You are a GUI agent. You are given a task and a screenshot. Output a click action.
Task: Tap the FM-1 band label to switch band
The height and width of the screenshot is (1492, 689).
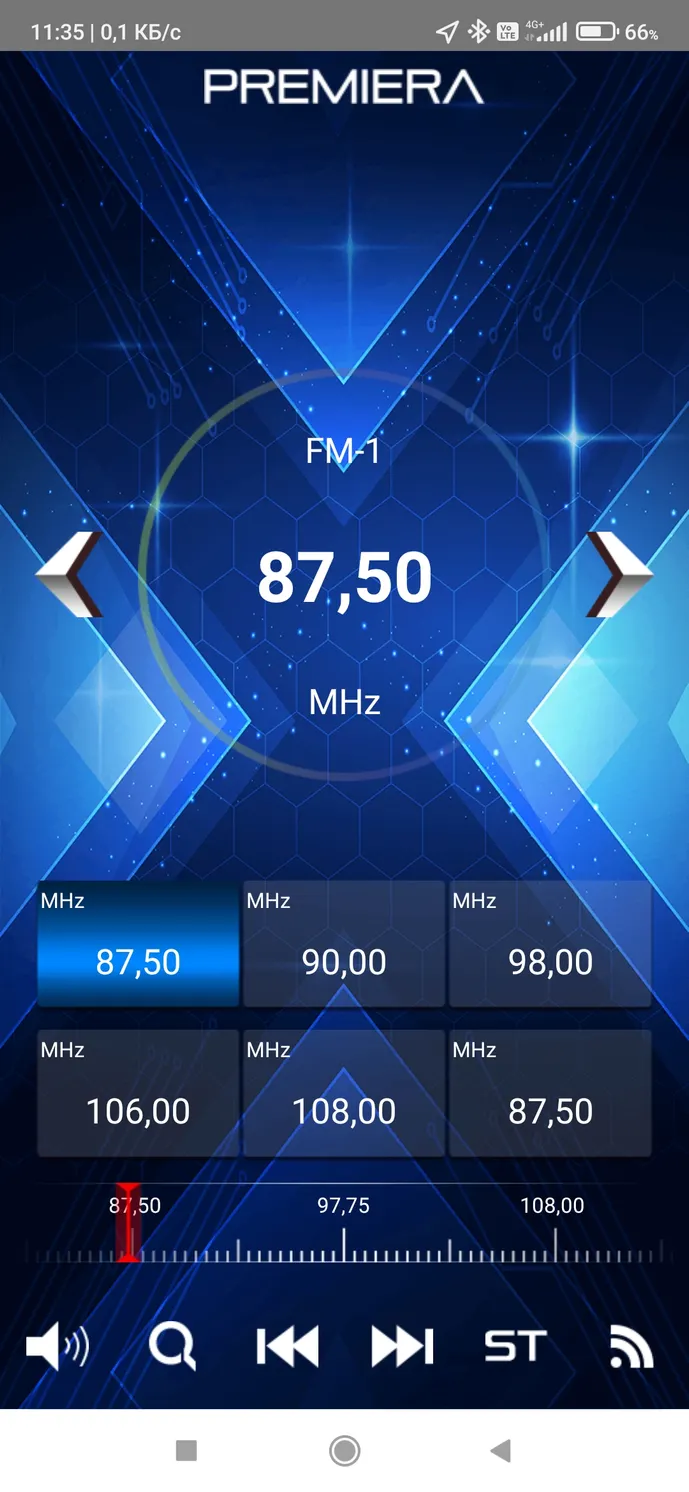point(344,451)
